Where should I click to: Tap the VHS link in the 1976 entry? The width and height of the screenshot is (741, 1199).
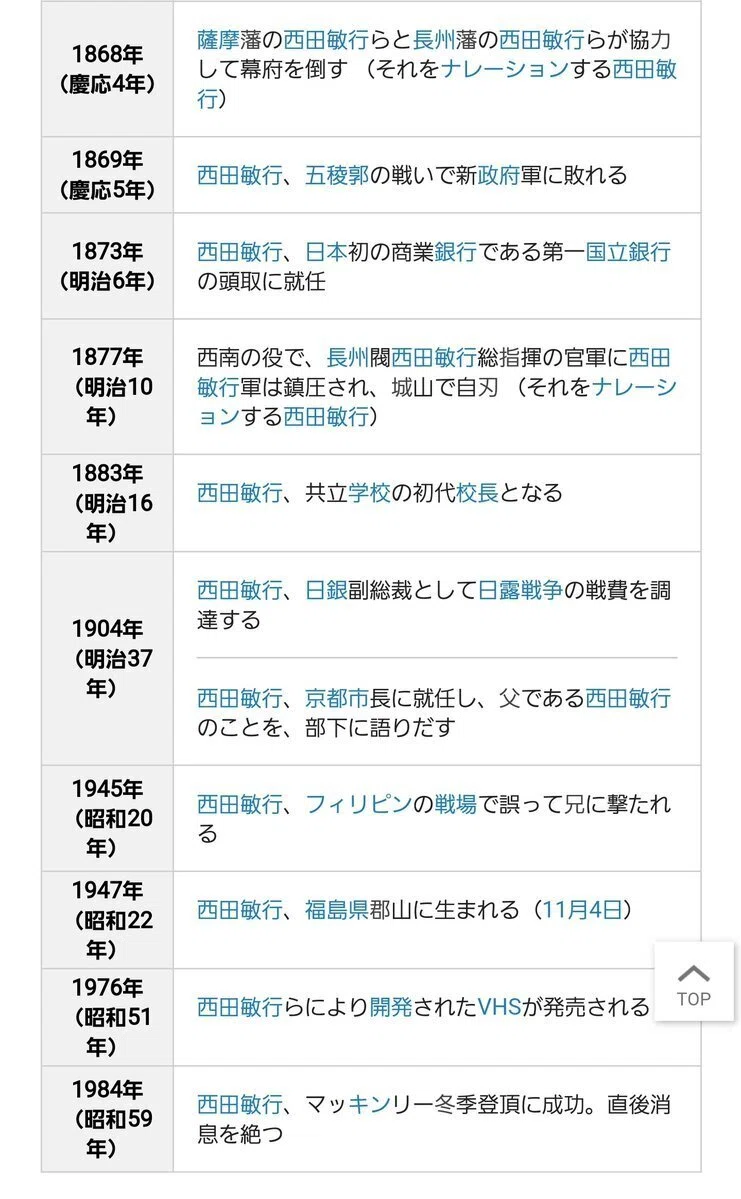pos(499,1007)
